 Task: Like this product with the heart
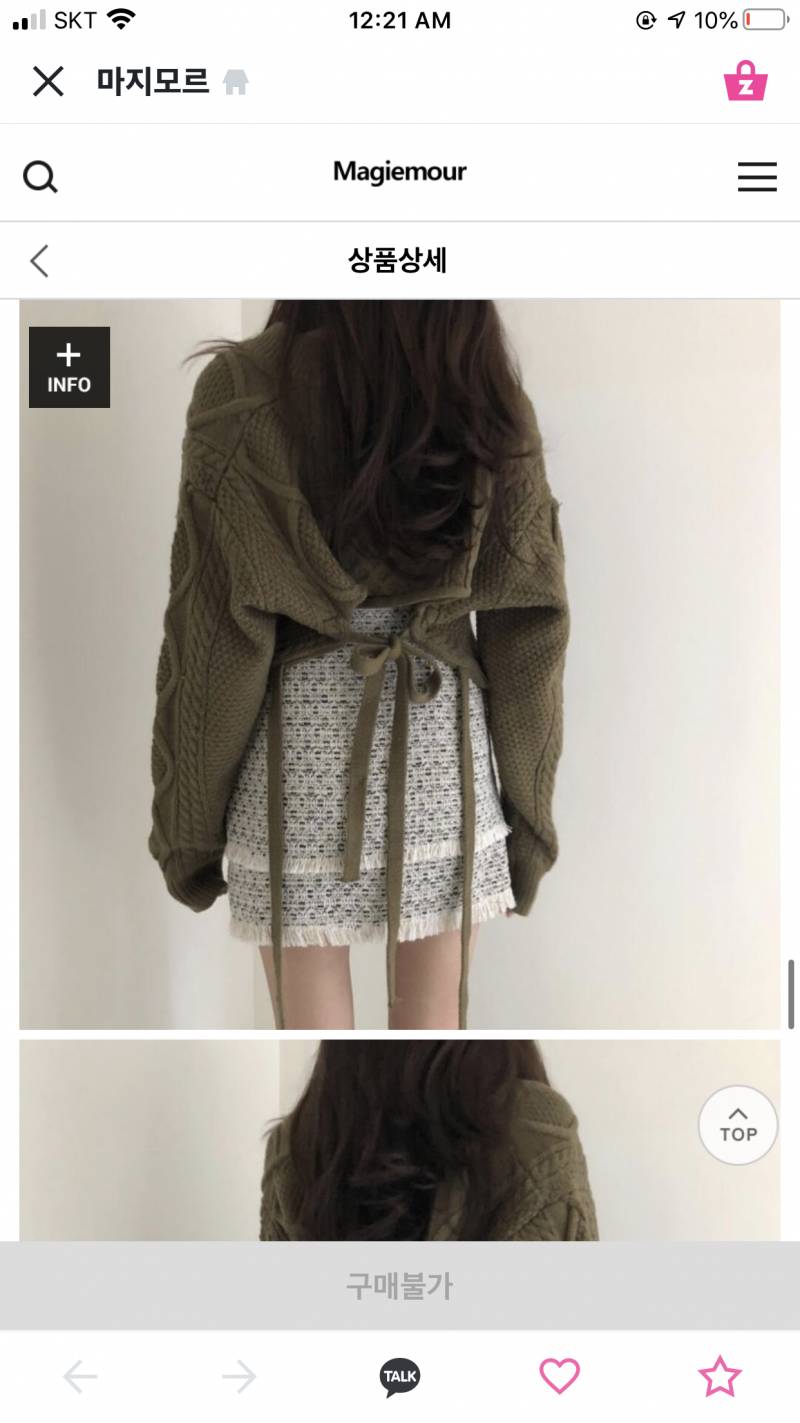click(559, 1377)
